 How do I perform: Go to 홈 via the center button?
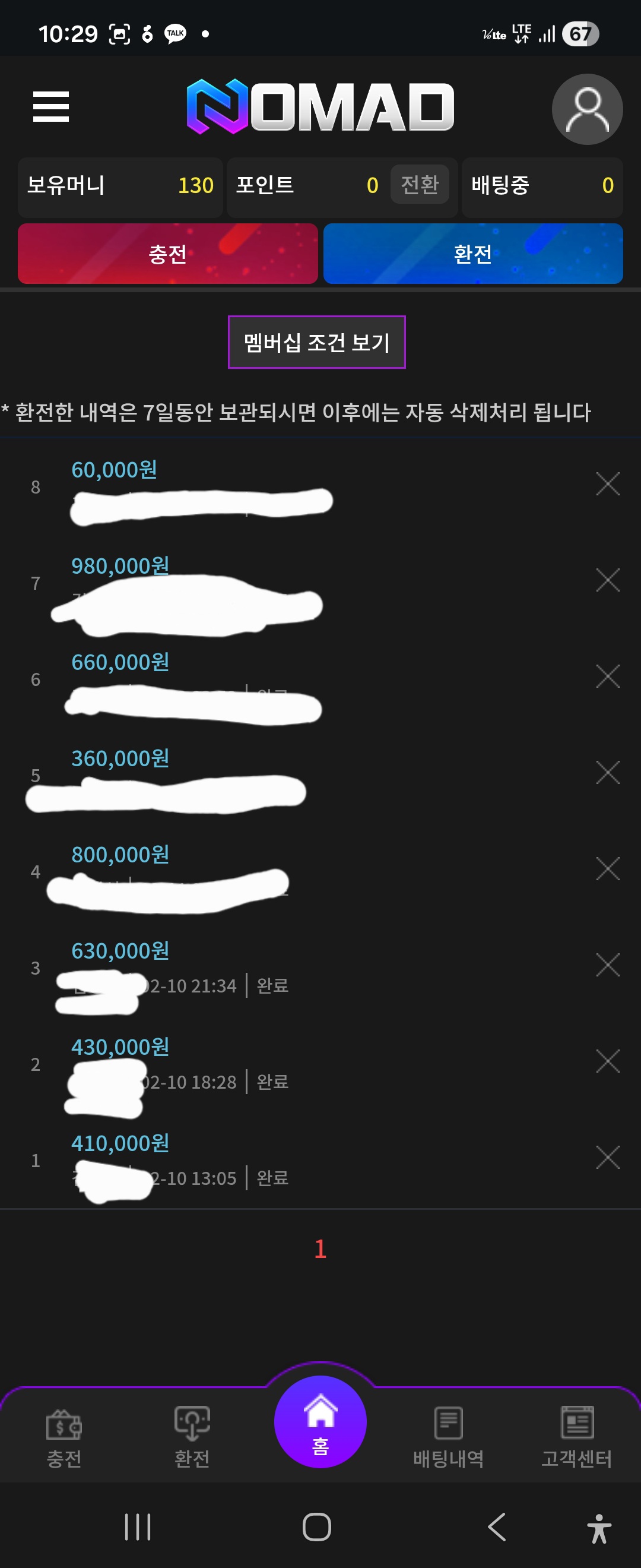[320, 1422]
